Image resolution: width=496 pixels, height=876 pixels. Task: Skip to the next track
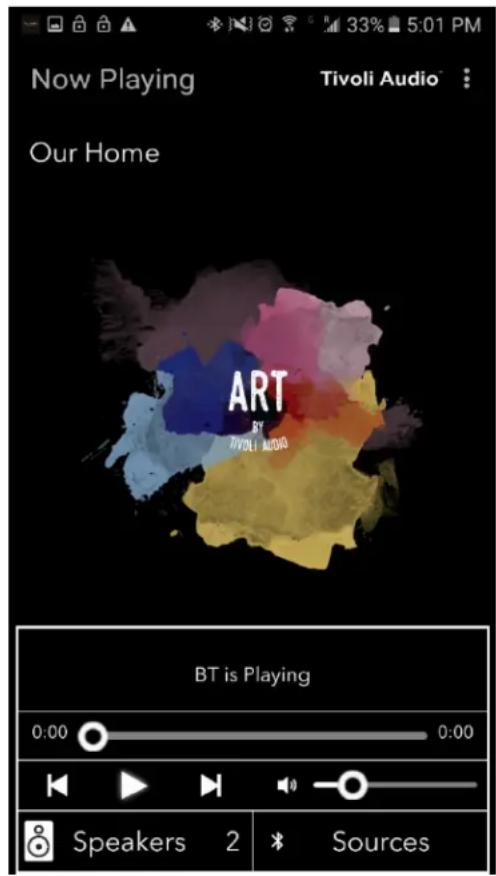pos(211,785)
